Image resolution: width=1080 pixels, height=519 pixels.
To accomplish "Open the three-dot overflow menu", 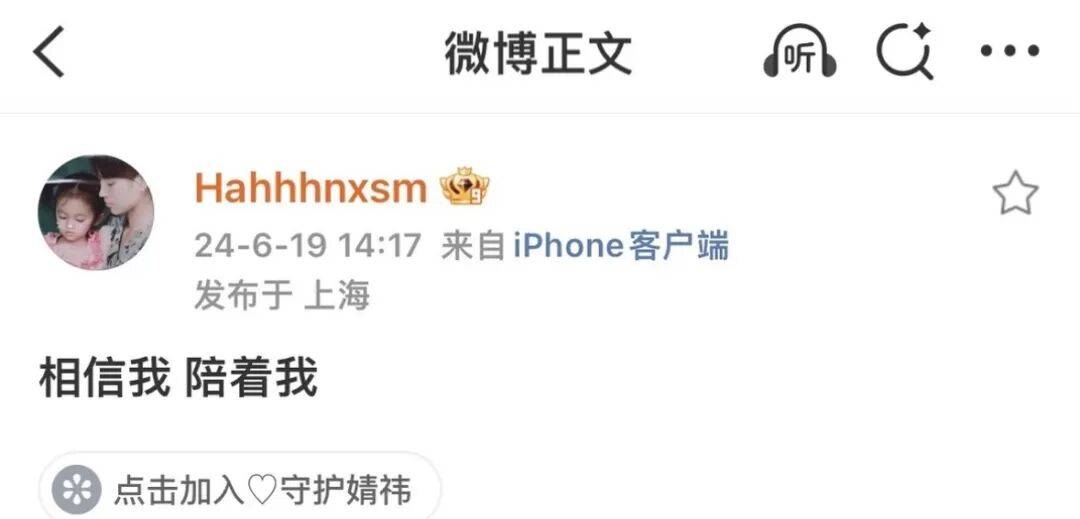I will coord(1009,52).
